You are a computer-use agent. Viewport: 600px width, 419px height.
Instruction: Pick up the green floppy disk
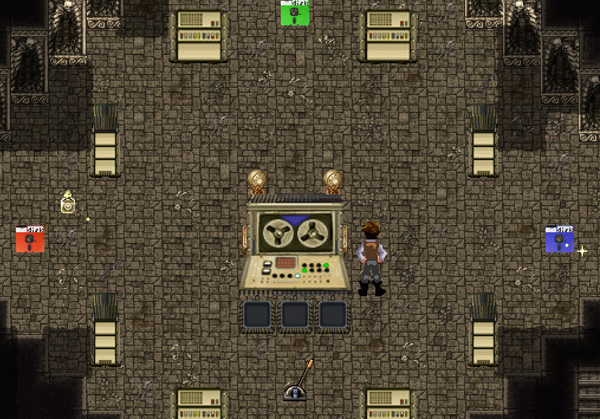tap(295, 12)
